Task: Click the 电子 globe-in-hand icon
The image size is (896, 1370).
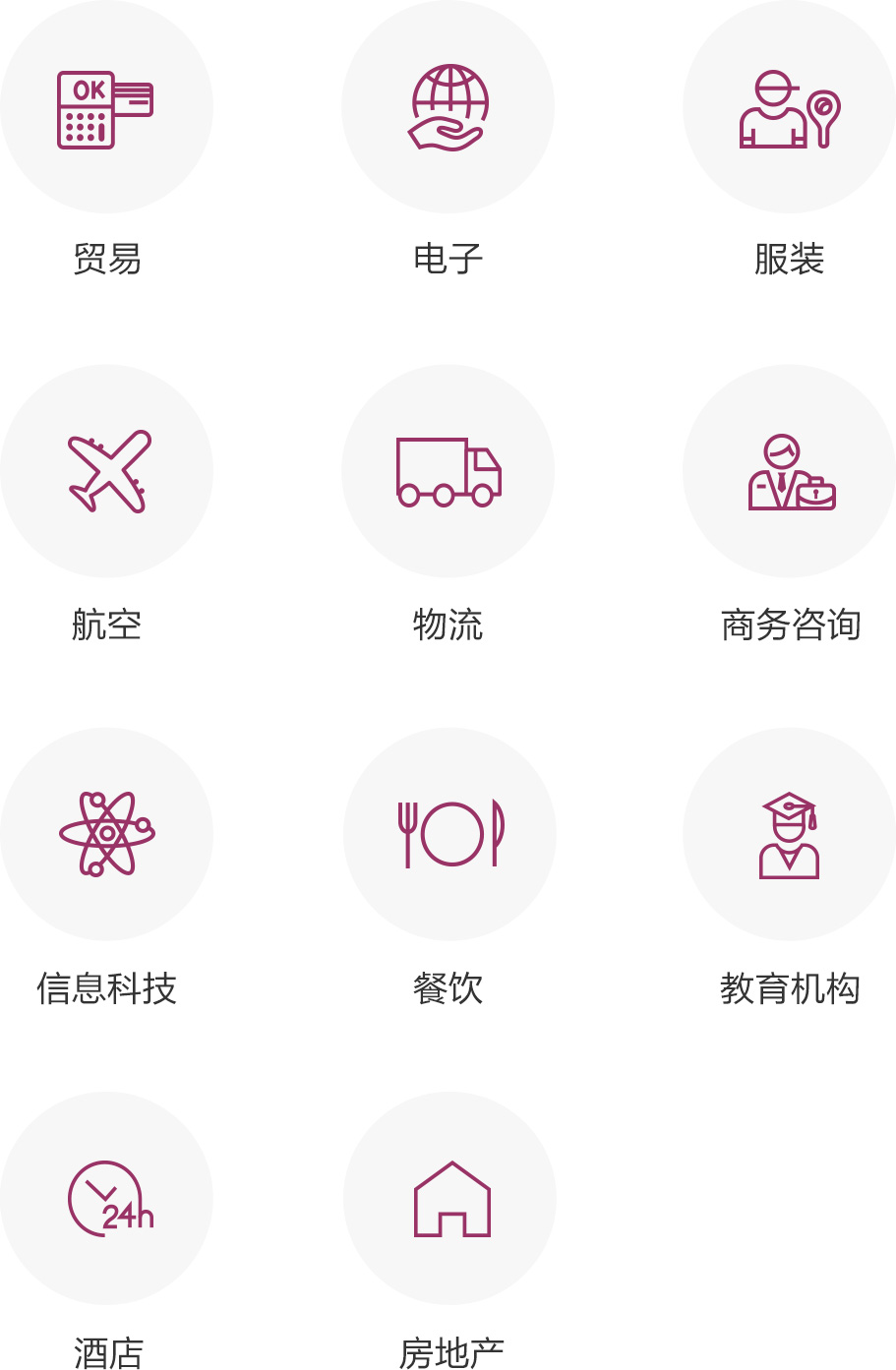Action: [x=448, y=106]
